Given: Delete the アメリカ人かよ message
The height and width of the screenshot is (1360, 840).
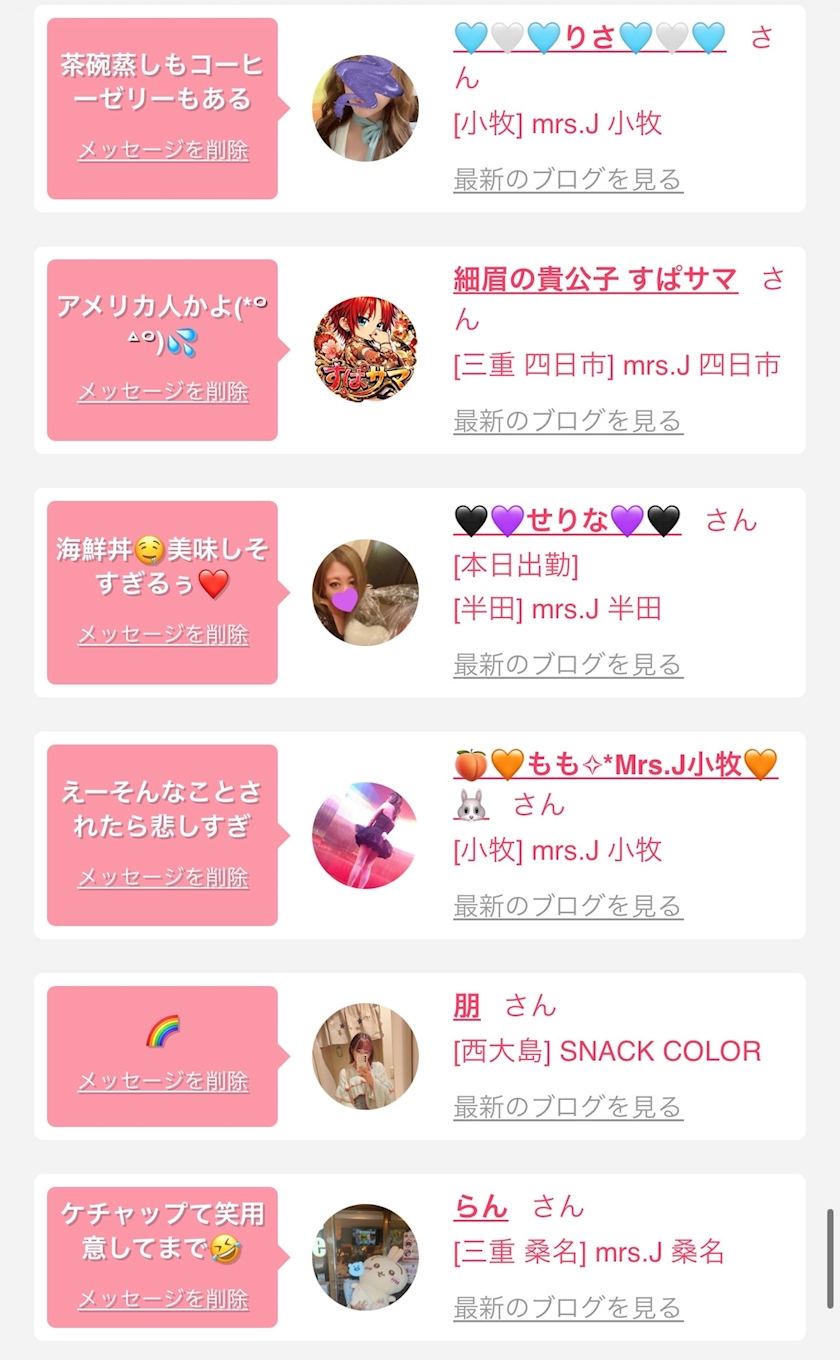Looking at the screenshot, I should (163, 392).
